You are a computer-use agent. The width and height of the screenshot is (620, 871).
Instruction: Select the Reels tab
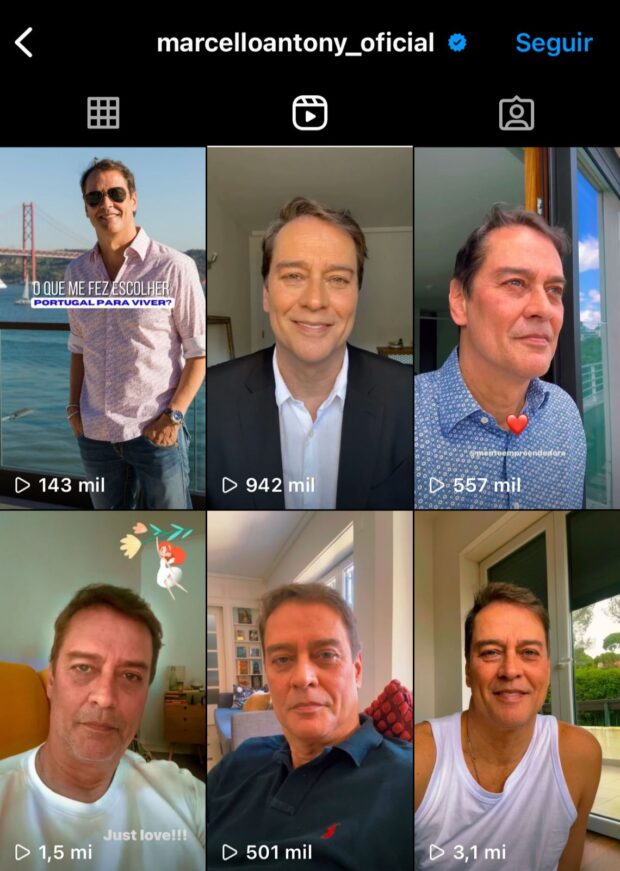click(310, 113)
